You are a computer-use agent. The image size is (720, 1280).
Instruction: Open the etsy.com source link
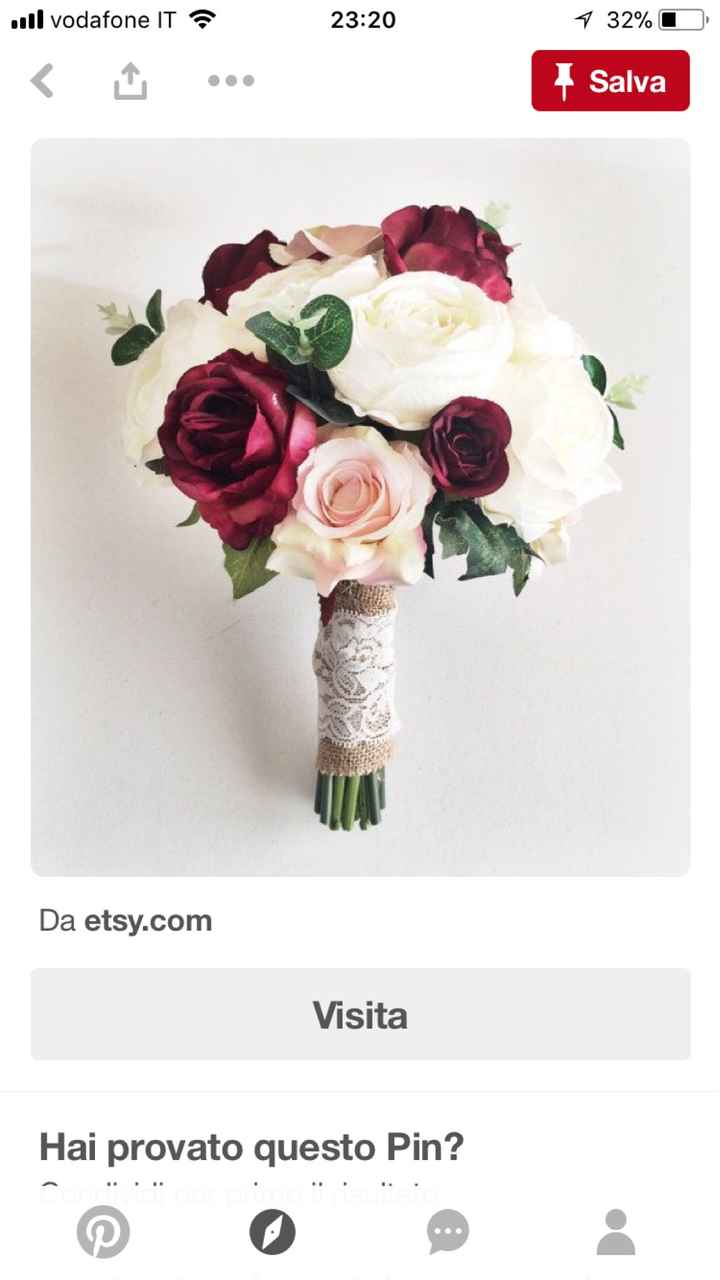point(147,921)
